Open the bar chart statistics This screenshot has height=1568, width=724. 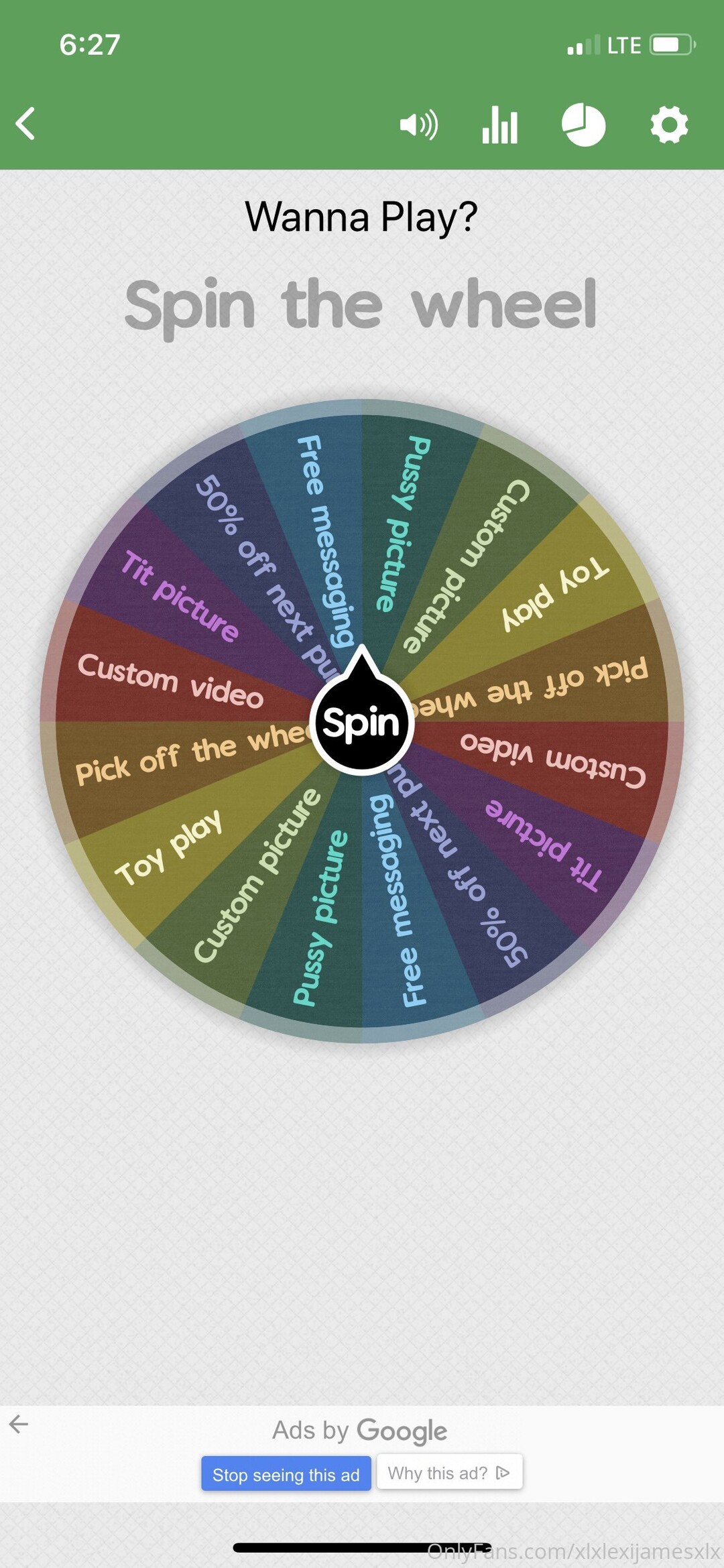pos(500,125)
